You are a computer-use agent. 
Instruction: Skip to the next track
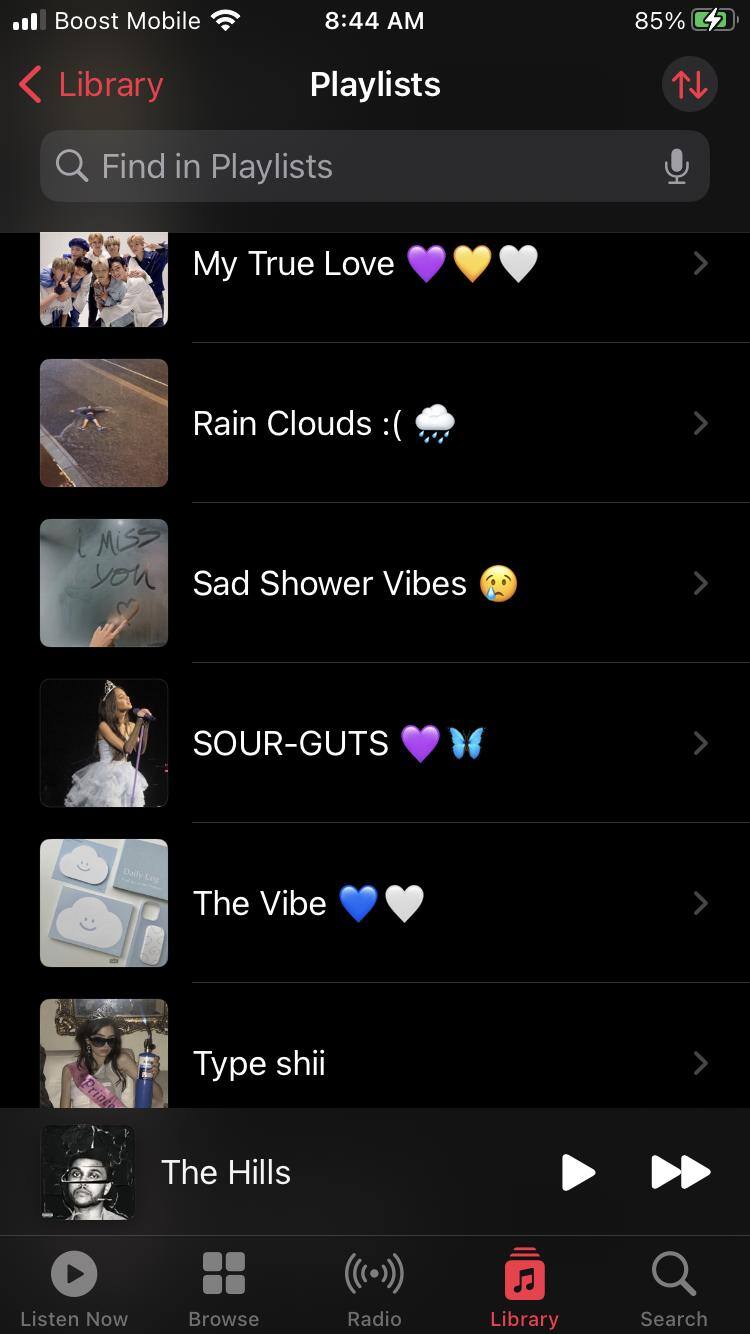click(680, 1172)
